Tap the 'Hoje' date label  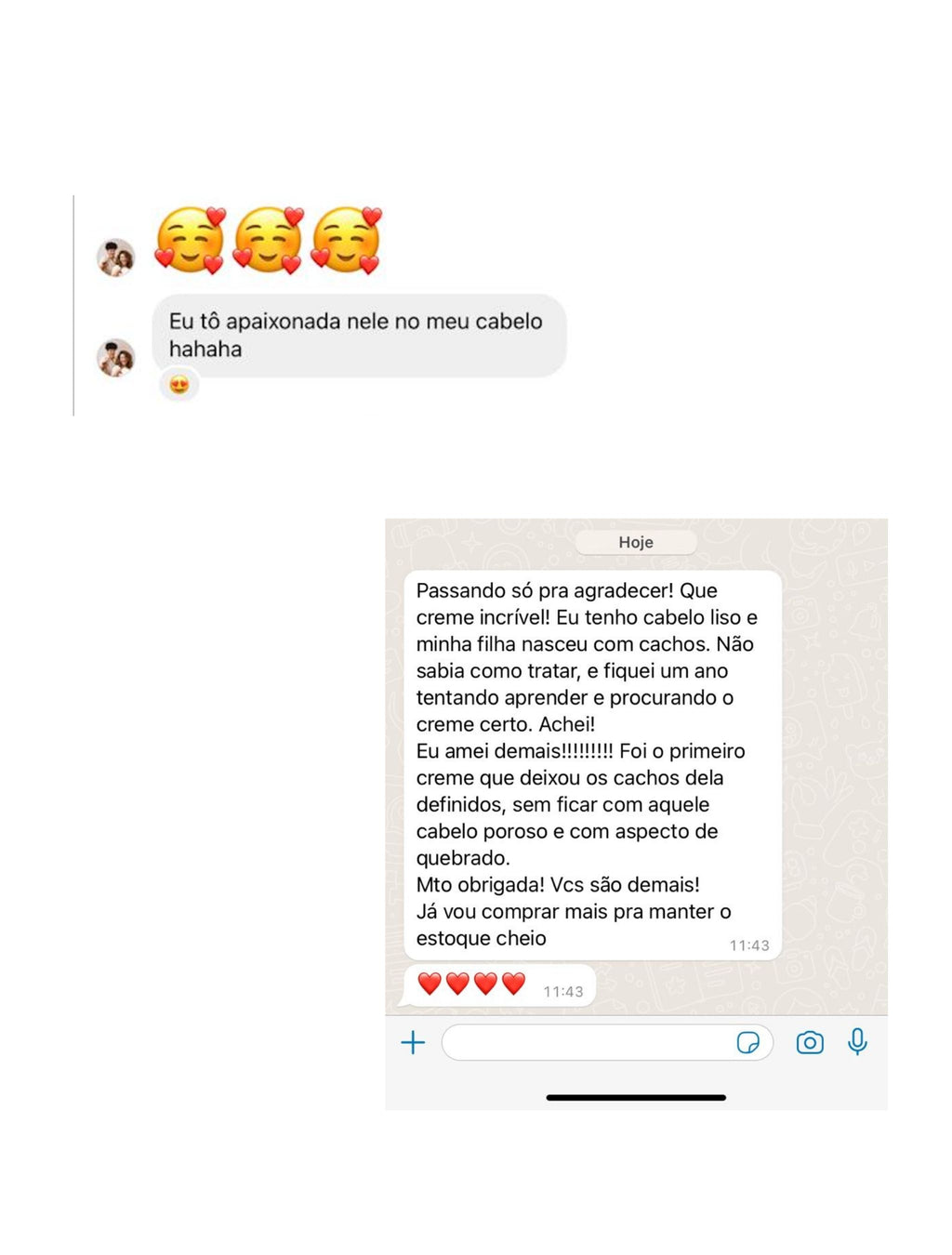[636, 542]
